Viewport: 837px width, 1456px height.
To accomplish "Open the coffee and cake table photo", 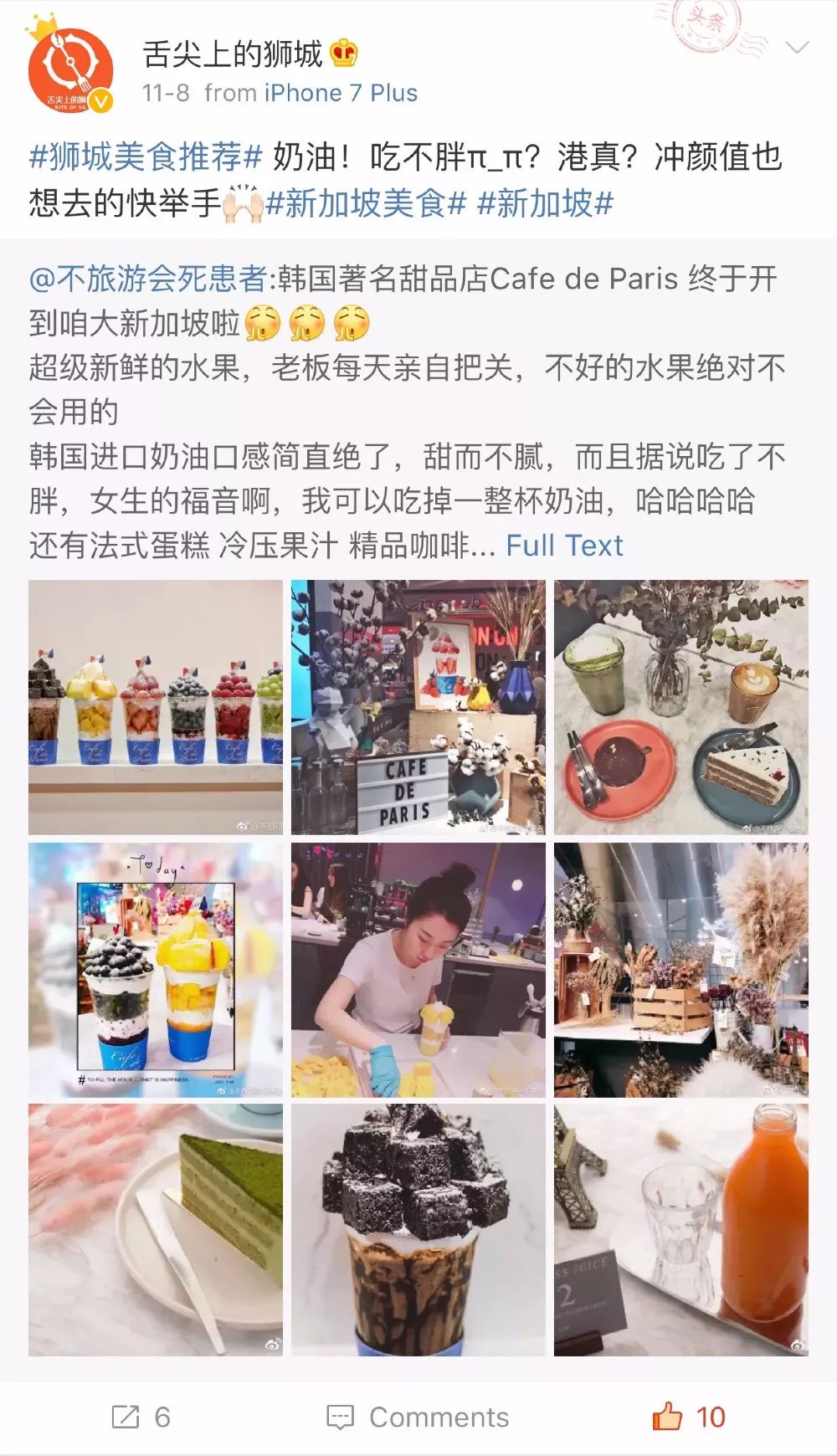I will [680, 707].
